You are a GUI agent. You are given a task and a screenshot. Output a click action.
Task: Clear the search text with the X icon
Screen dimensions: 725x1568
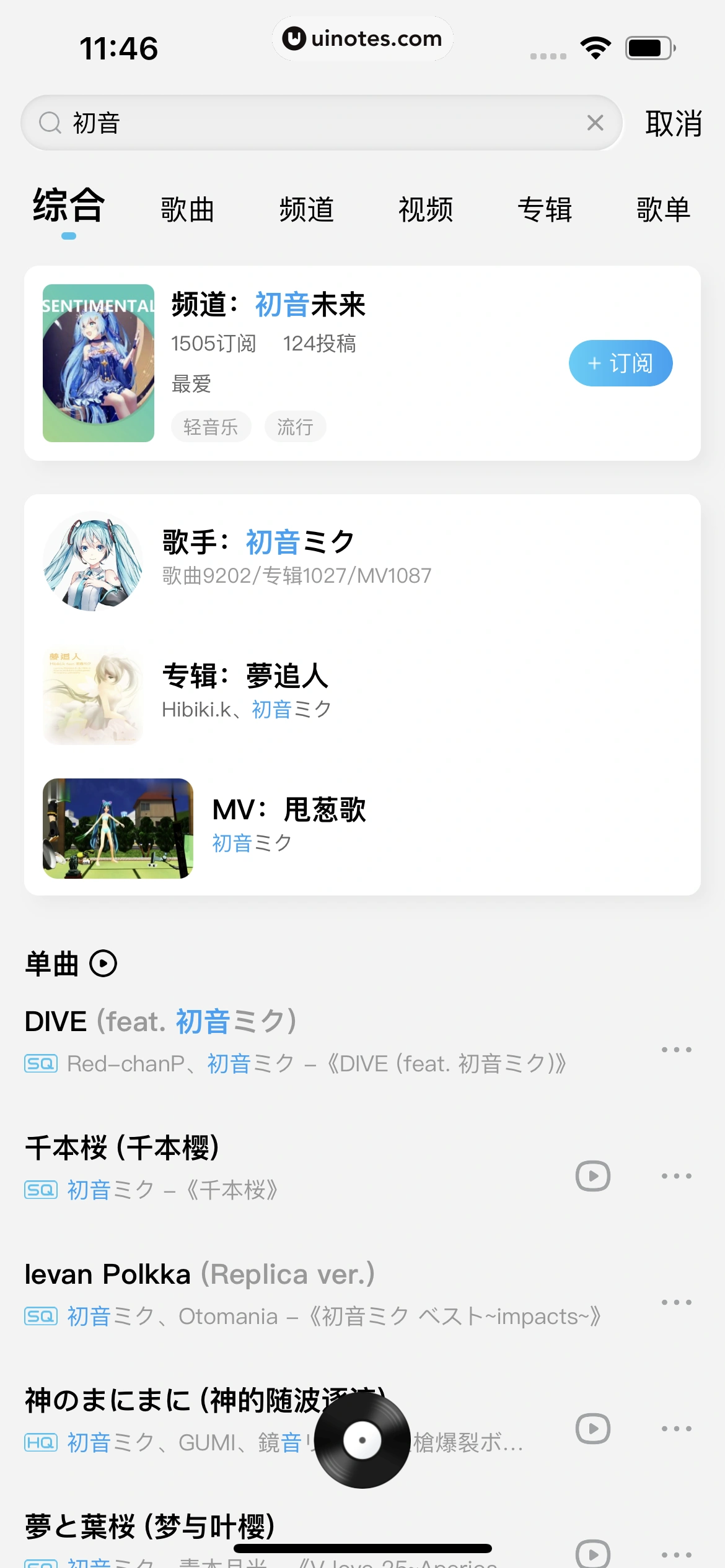point(594,123)
